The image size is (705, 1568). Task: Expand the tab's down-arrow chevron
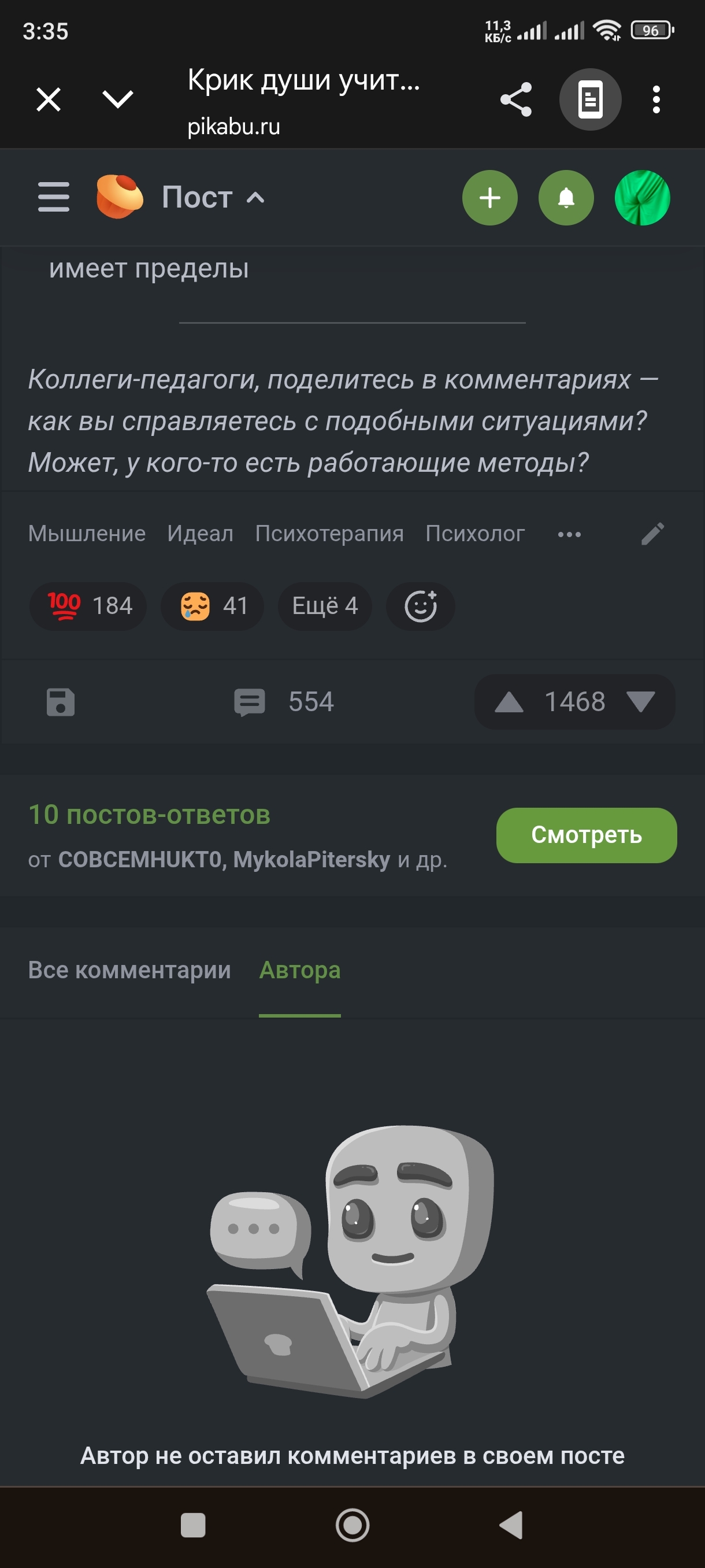coord(117,99)
